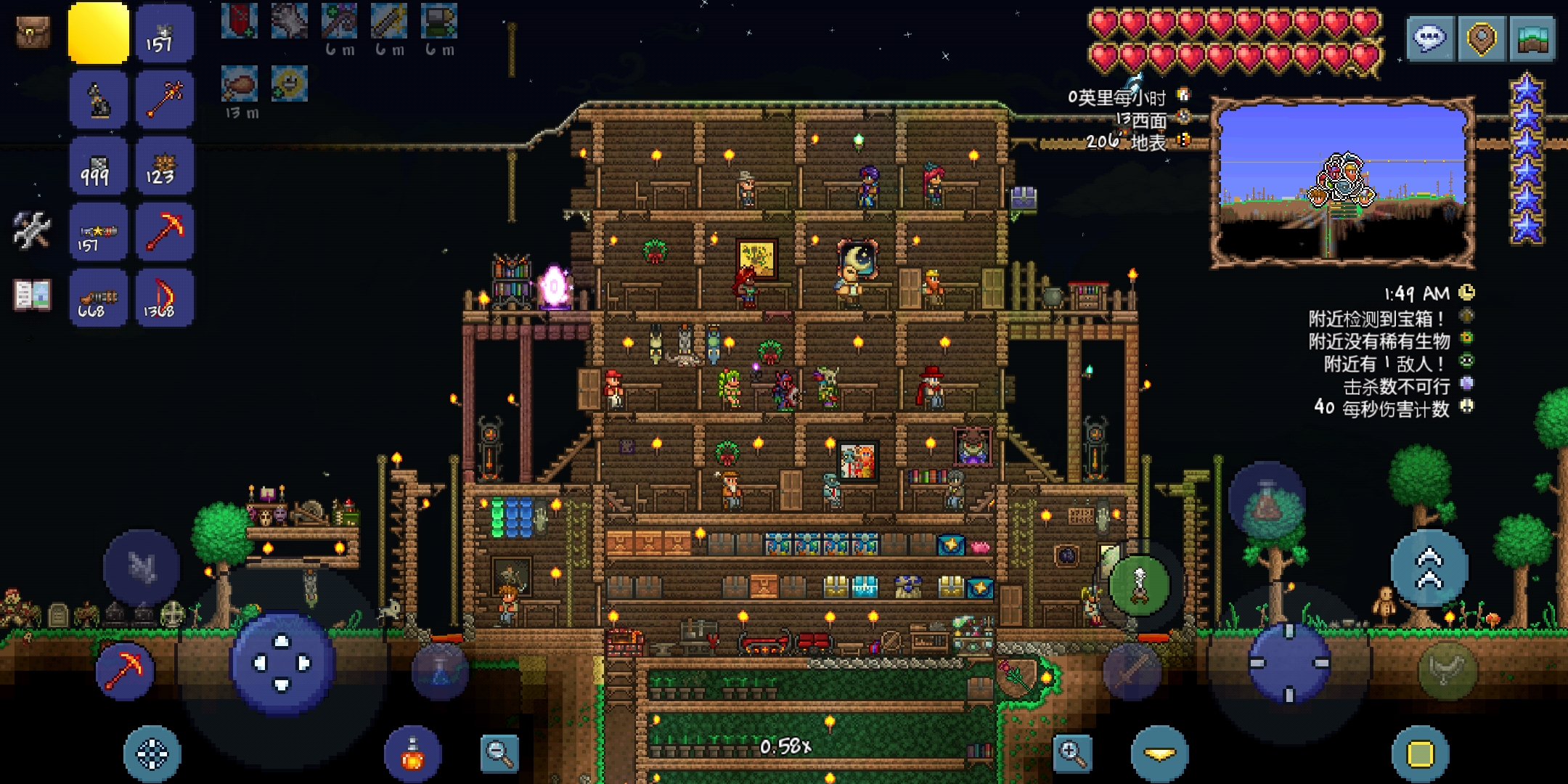Tap the map pin button
Screen dimensions: 1568x784
click(x=1481, y=38)
